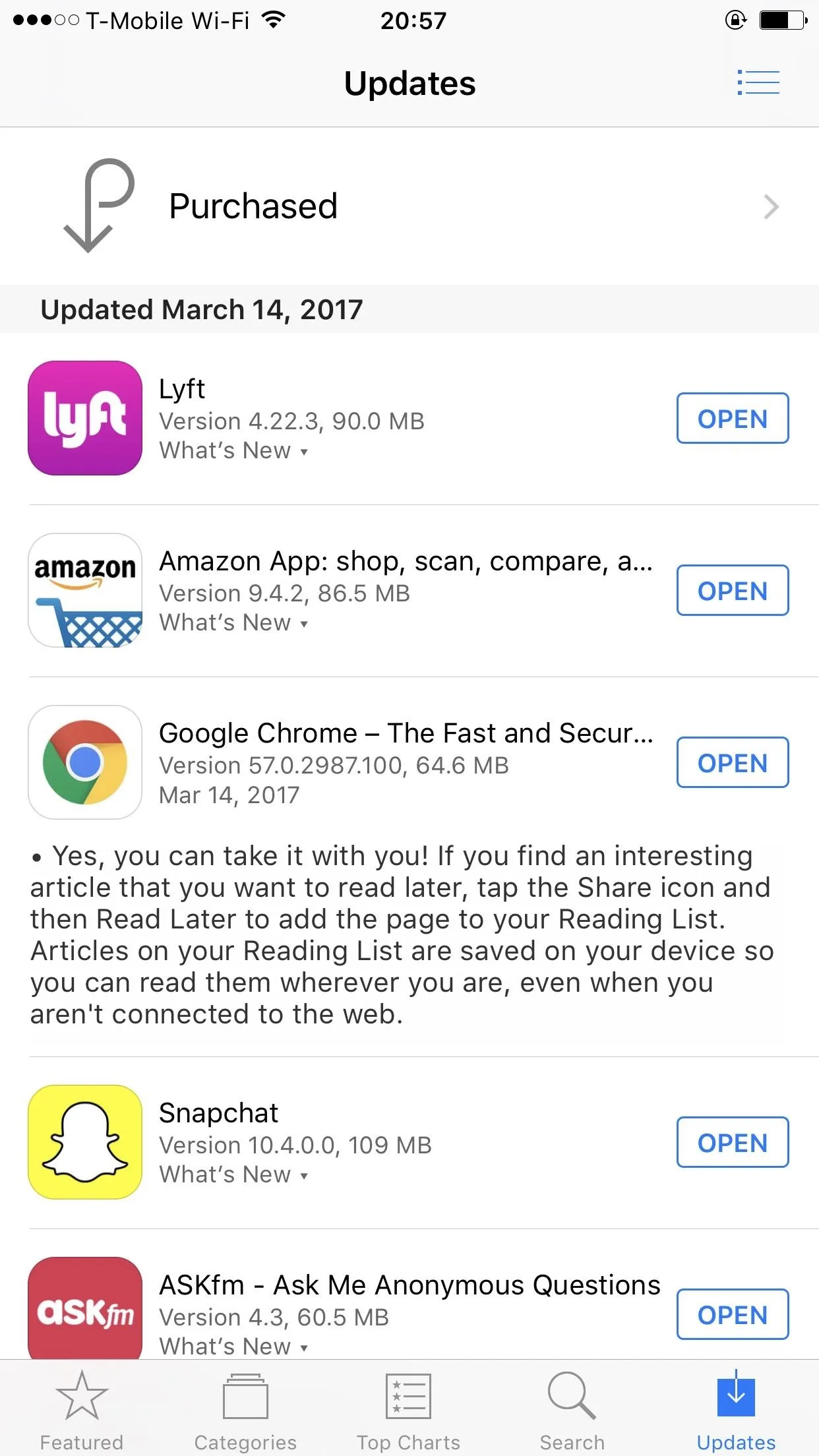819x1456 pixels.
Task: Open the Lyft app
Action: pos(733,418)
